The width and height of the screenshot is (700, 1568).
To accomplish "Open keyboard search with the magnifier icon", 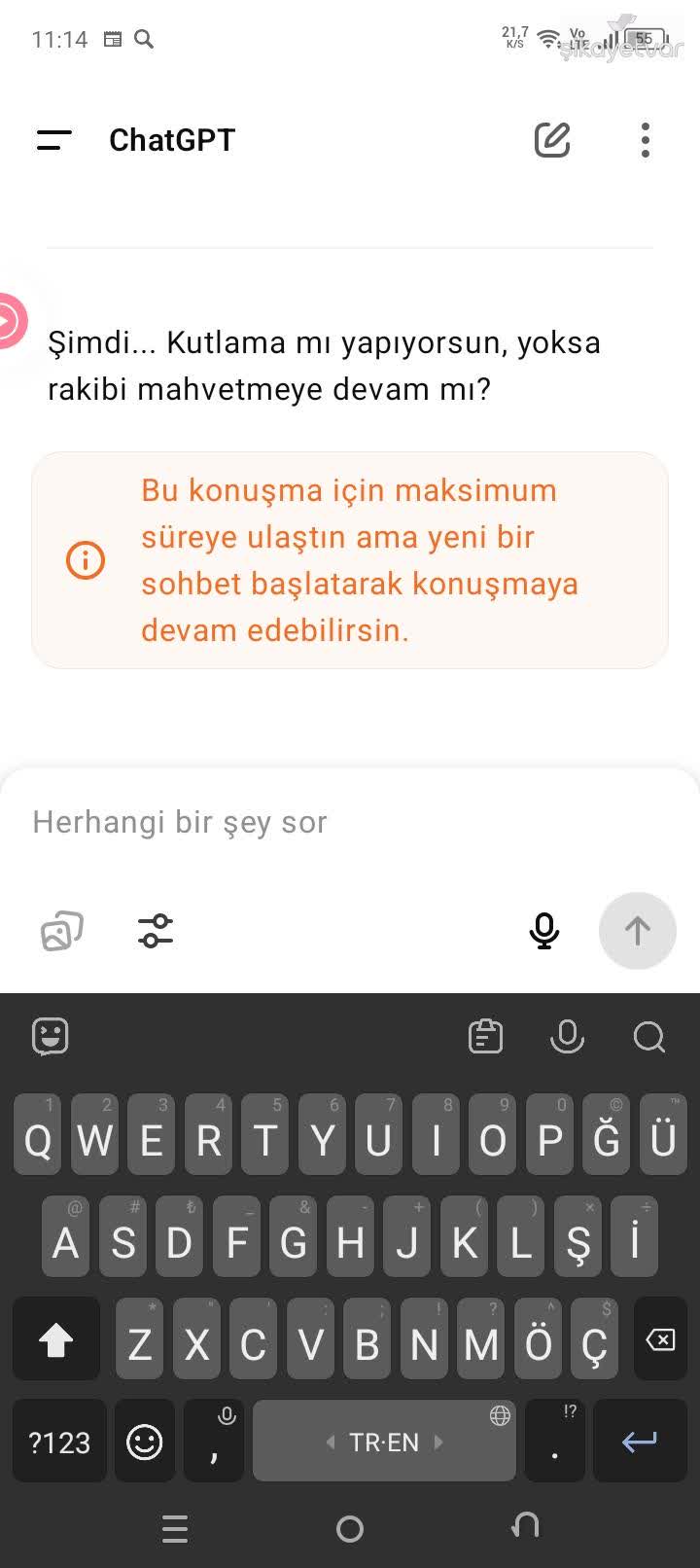I will coord(648,1038).
